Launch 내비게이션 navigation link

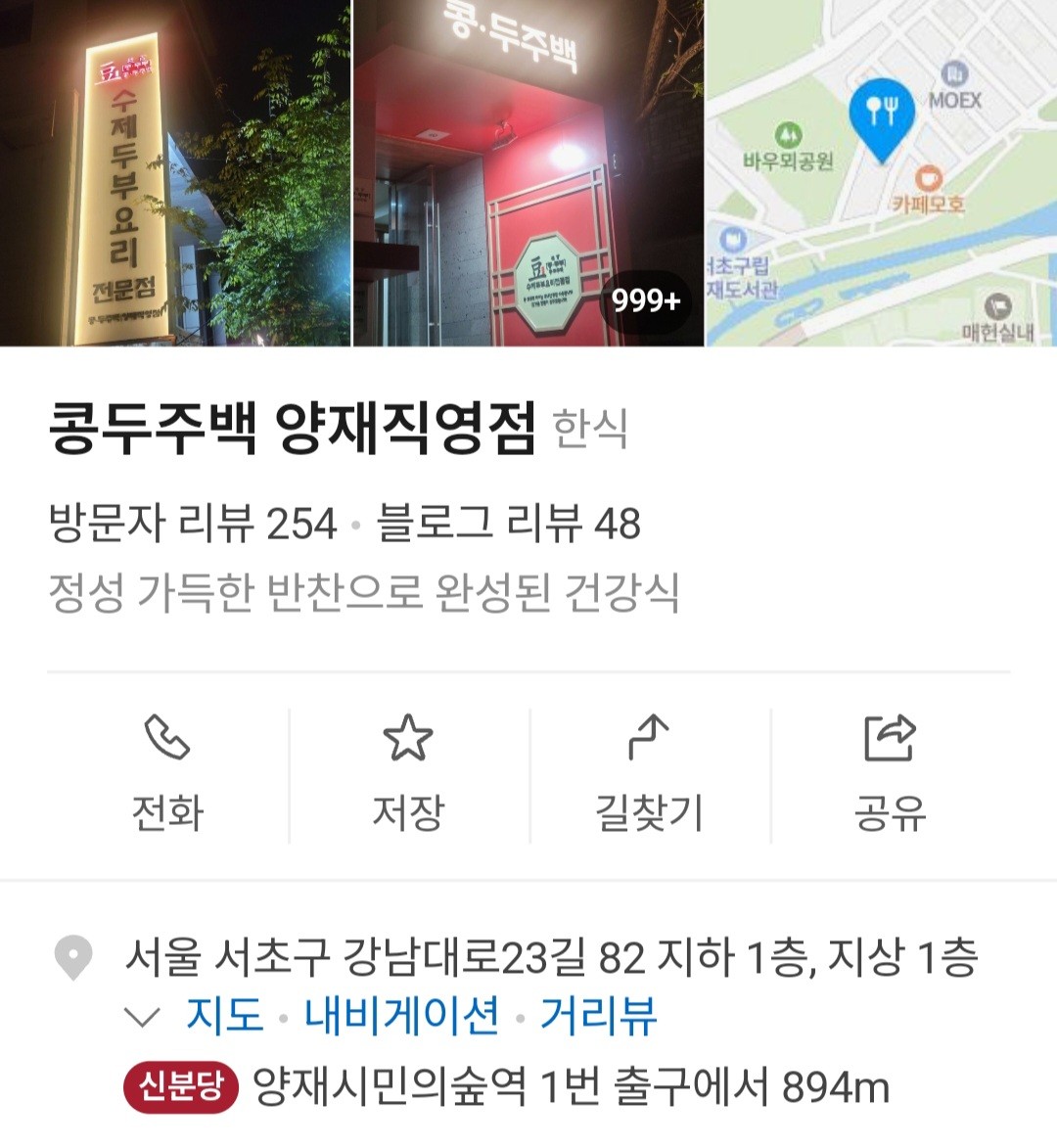[402, 1016]
